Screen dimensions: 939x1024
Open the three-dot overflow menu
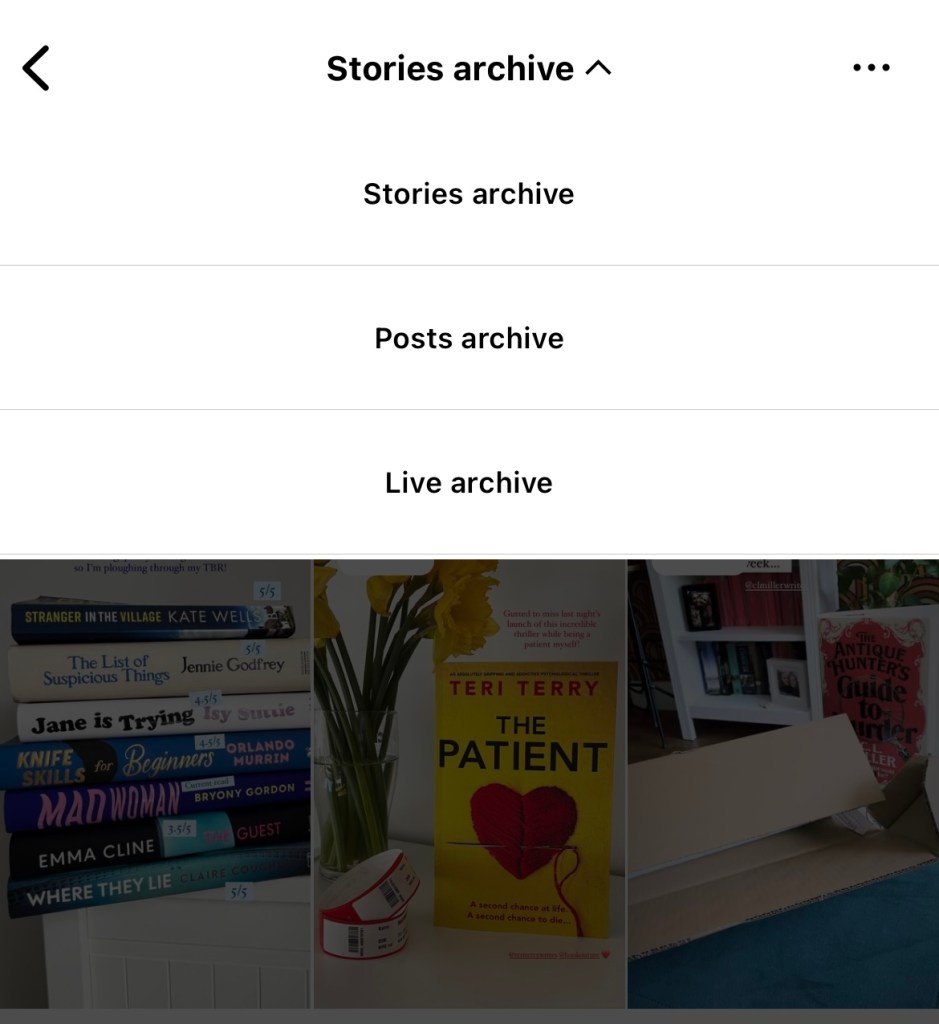click(871, 68)
